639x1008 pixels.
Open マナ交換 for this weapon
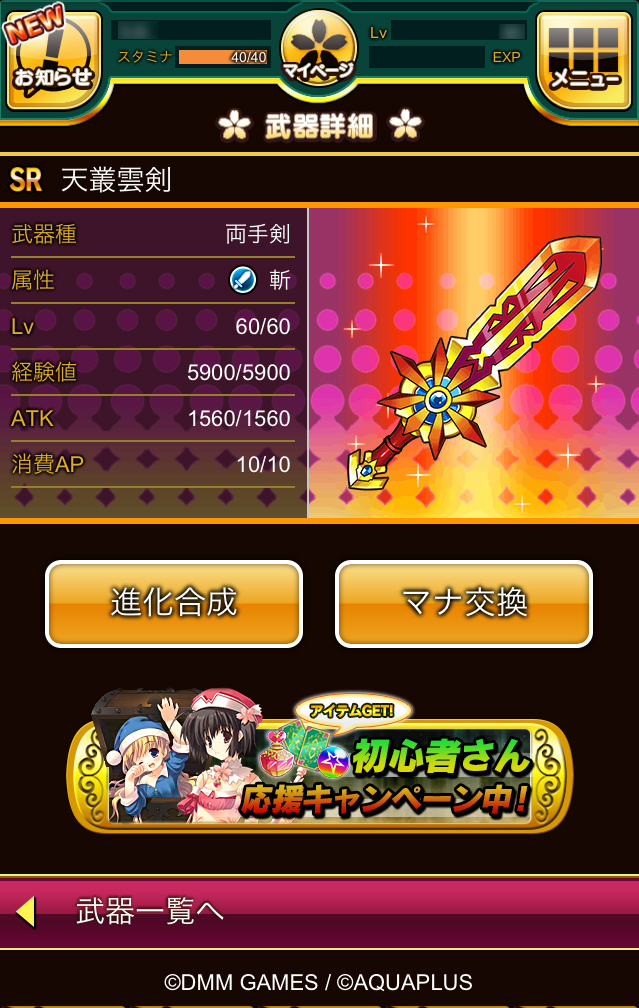[x=463, y=603]
